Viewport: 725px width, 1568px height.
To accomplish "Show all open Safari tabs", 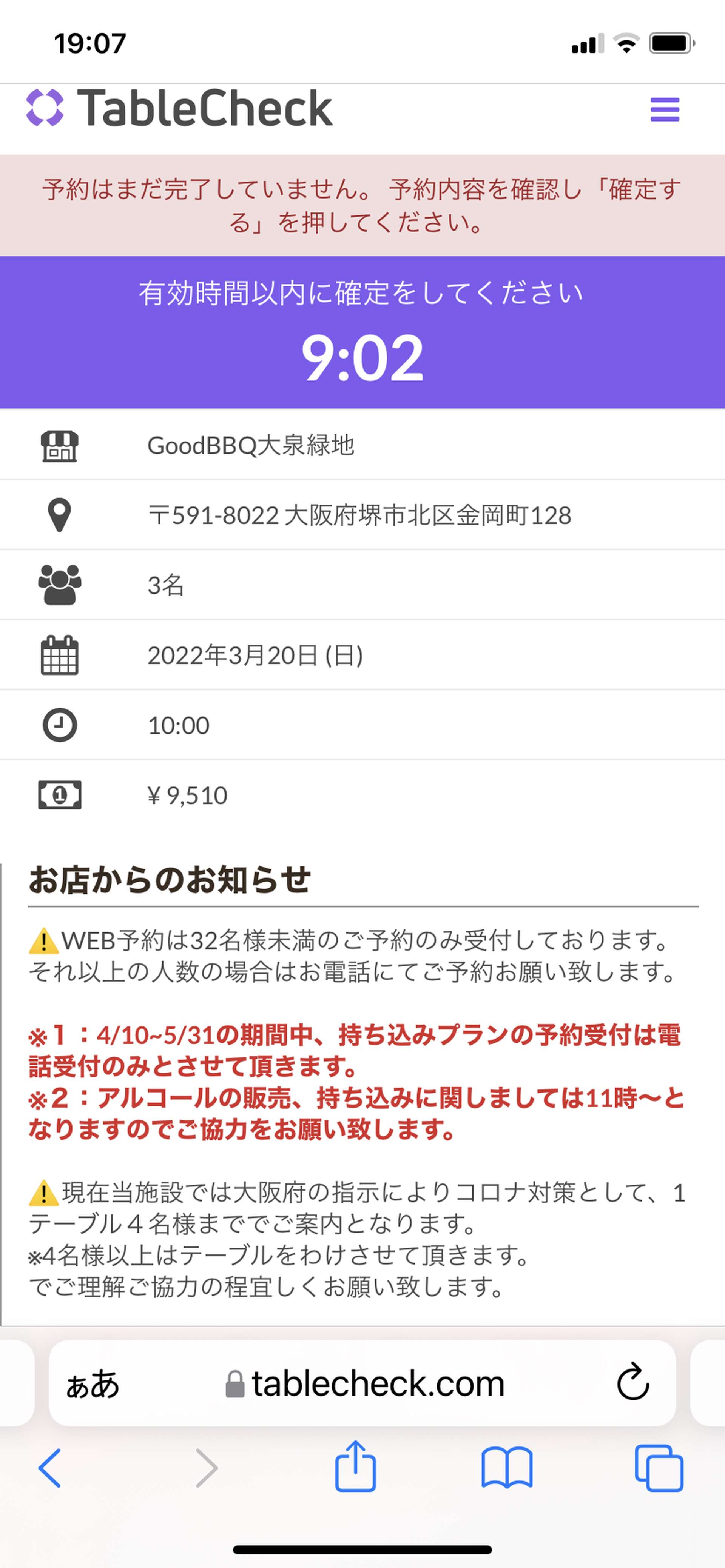I will 659,1468.
